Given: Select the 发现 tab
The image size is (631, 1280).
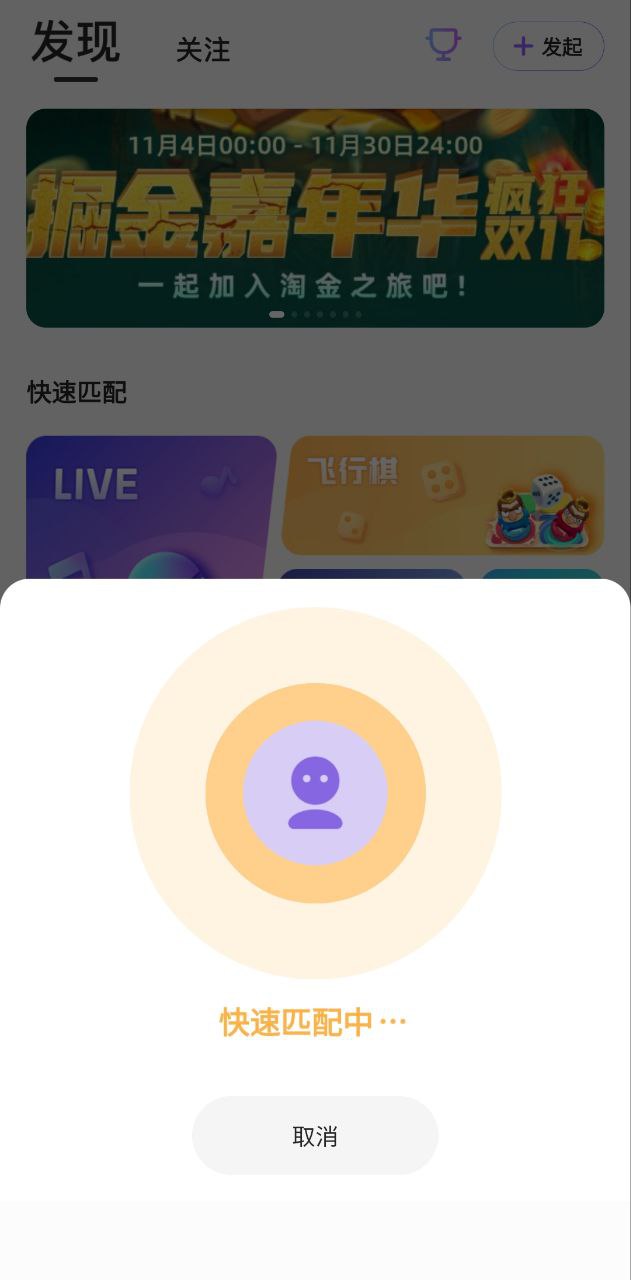Looking at the screenshot, I should (x=76, y=44).
